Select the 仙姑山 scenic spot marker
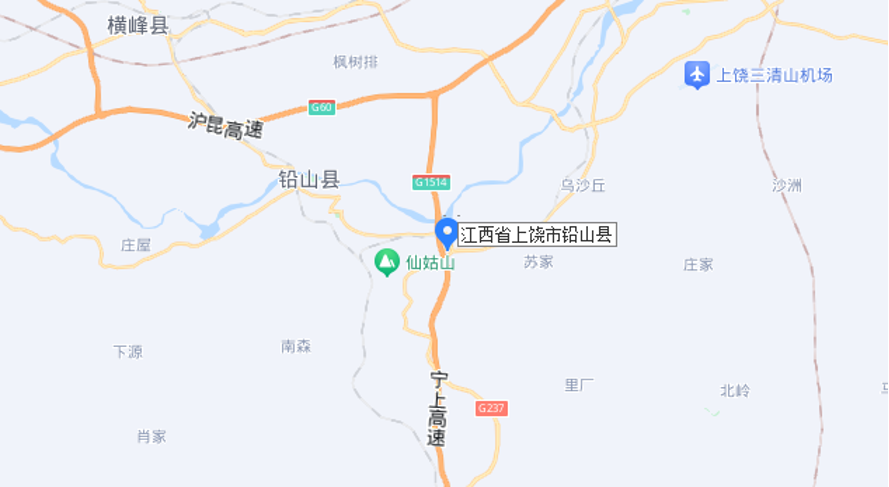The image size is (889, 487). [387, 263]
